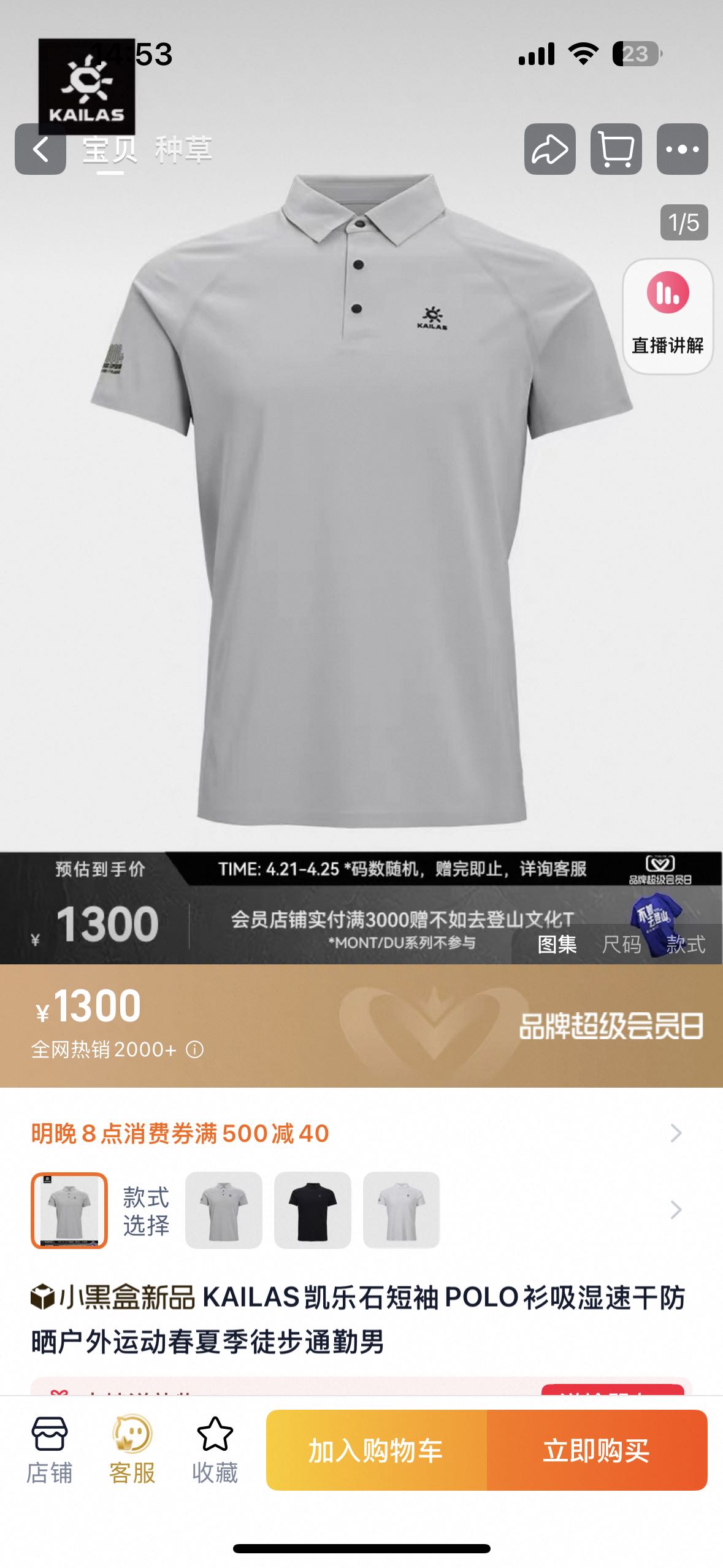This screenshot has height=1568, width=723.
Task: Select the black polo style
Action: 313,1210
